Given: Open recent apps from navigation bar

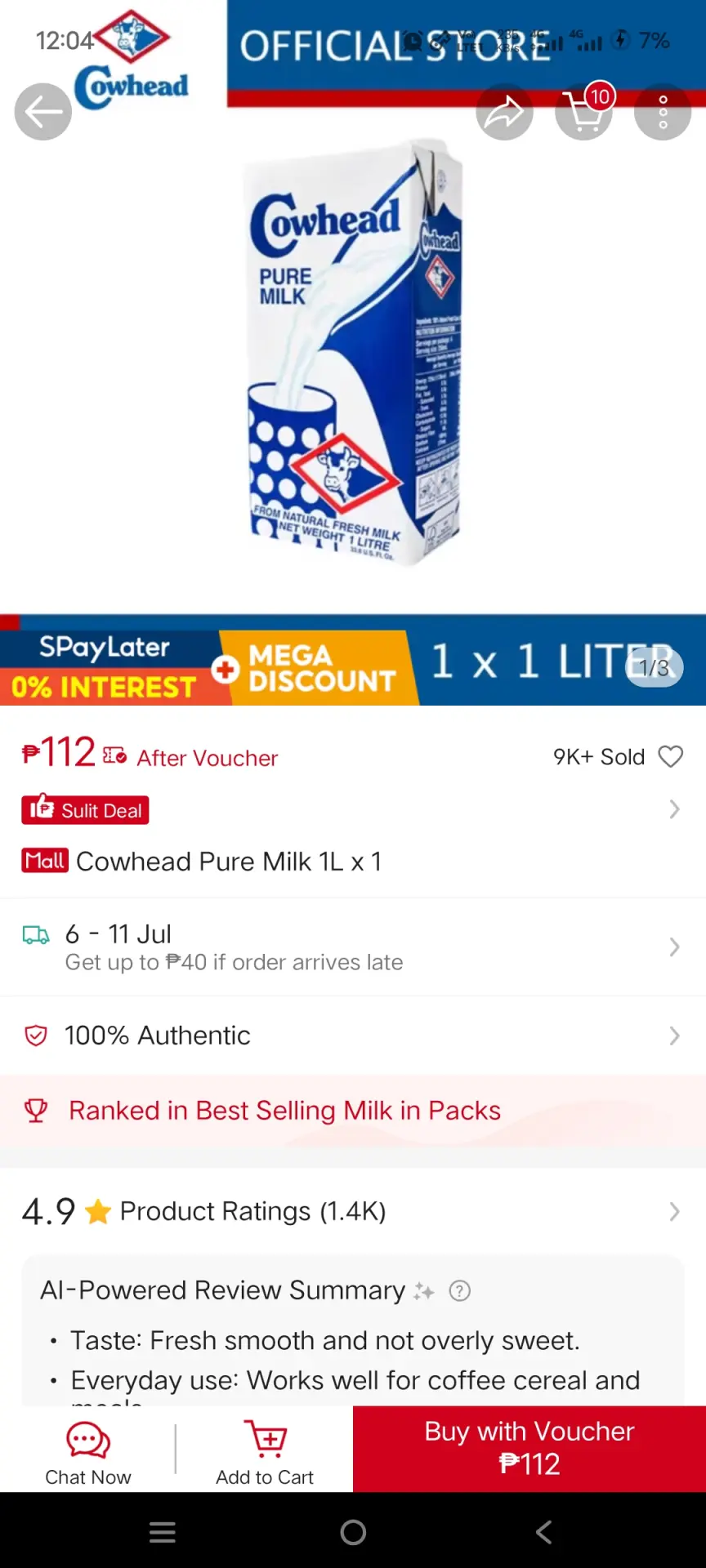Looking at the screenshot, I should (163, 1532).
